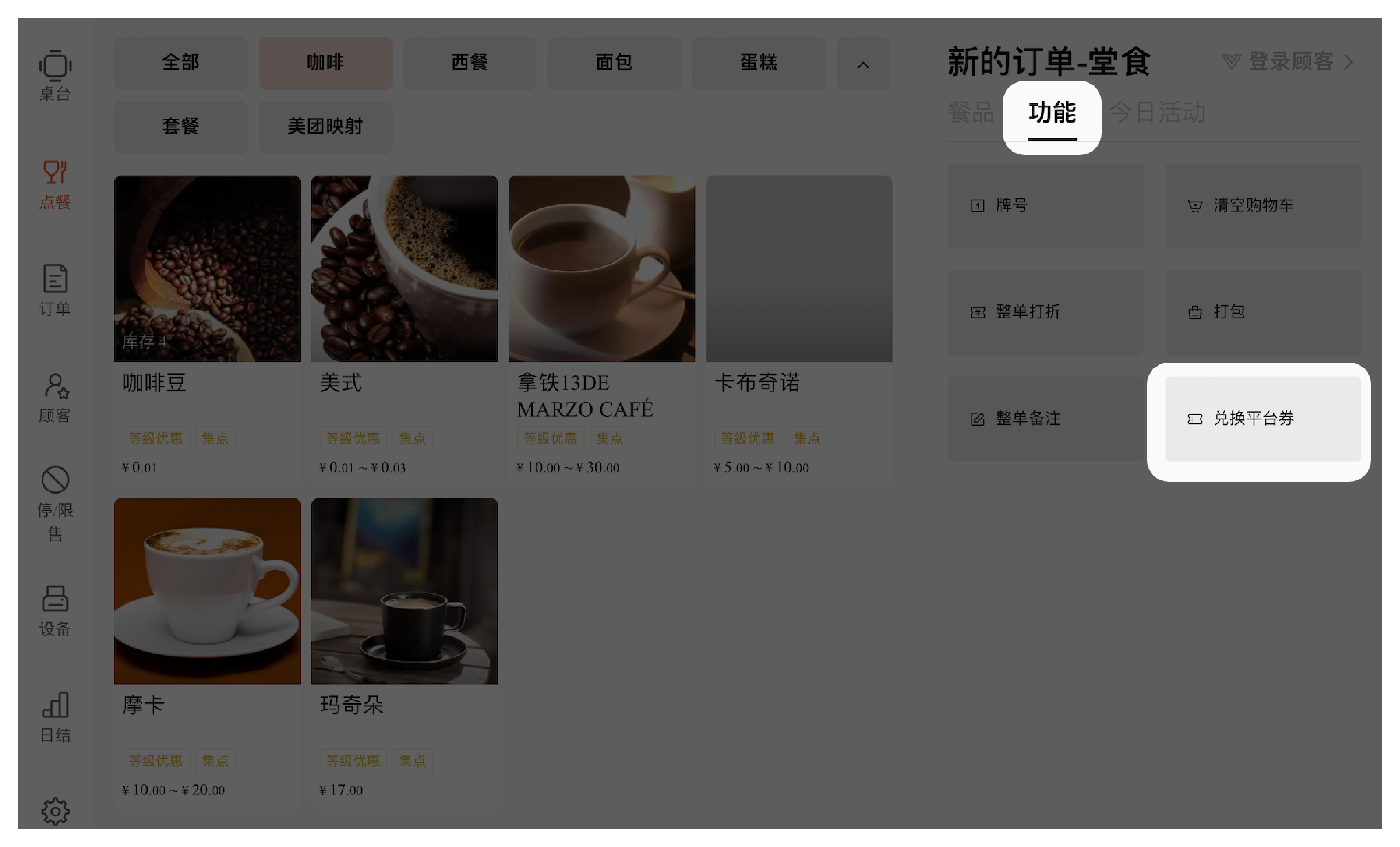Open the 设备 section

[55, 611]
